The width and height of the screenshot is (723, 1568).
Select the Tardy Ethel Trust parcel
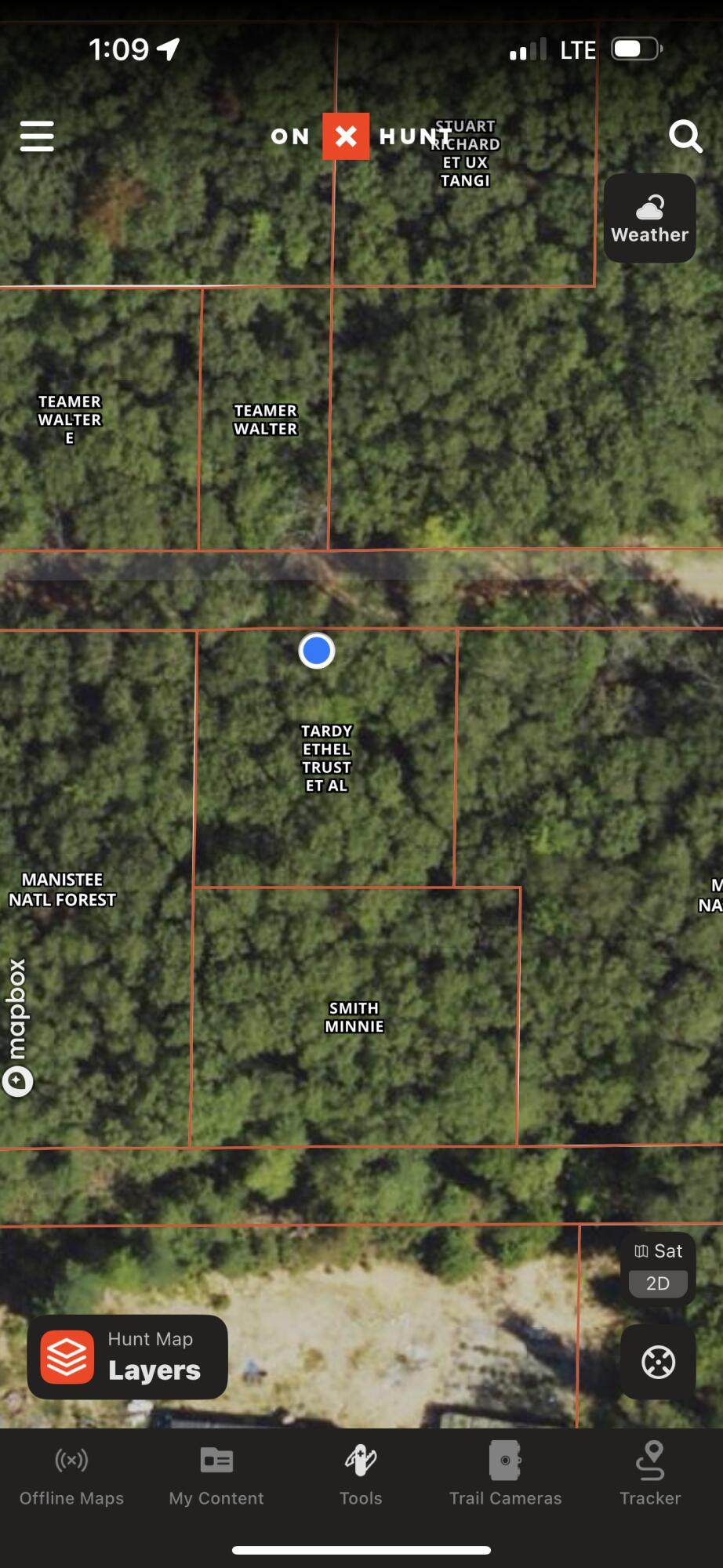coord(326,757)
